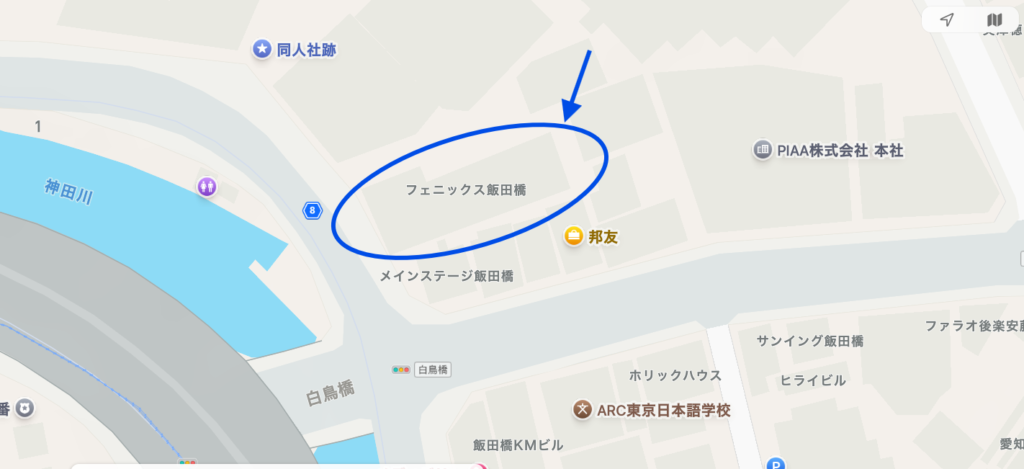Image resolution: width=1024 pixels, height=469 pixels.
Task: Select the restroom marker by 神田川
Action: [x=207, y=185]
